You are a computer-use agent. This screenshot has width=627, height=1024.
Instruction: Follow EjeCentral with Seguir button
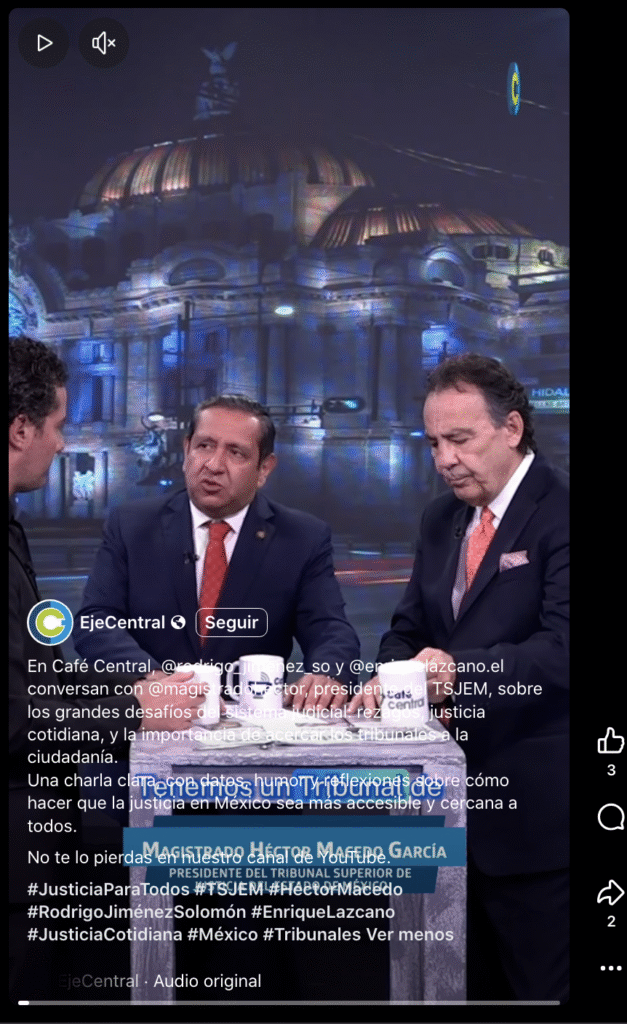231,622
